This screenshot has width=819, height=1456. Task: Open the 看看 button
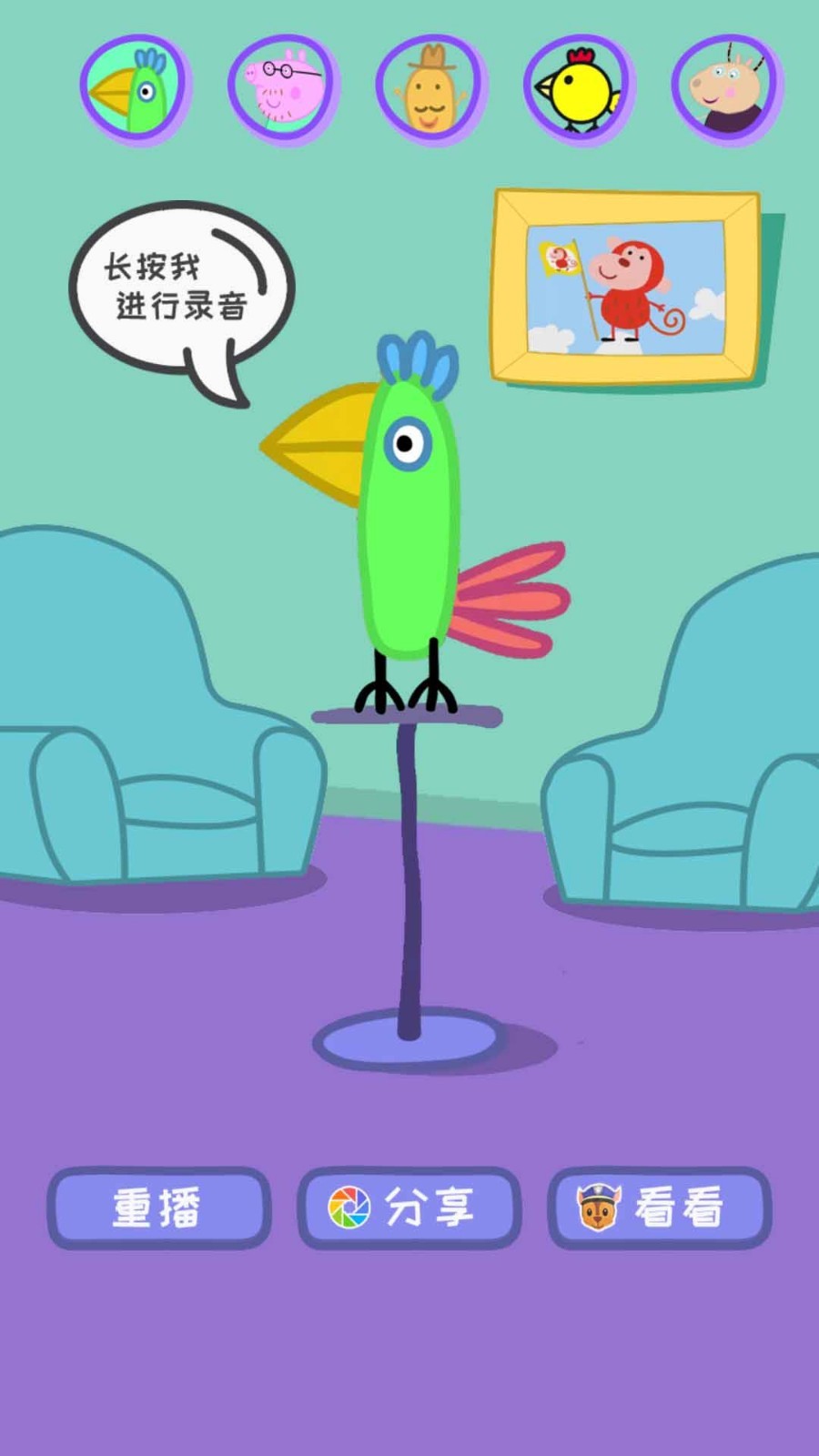point(659,1208)
